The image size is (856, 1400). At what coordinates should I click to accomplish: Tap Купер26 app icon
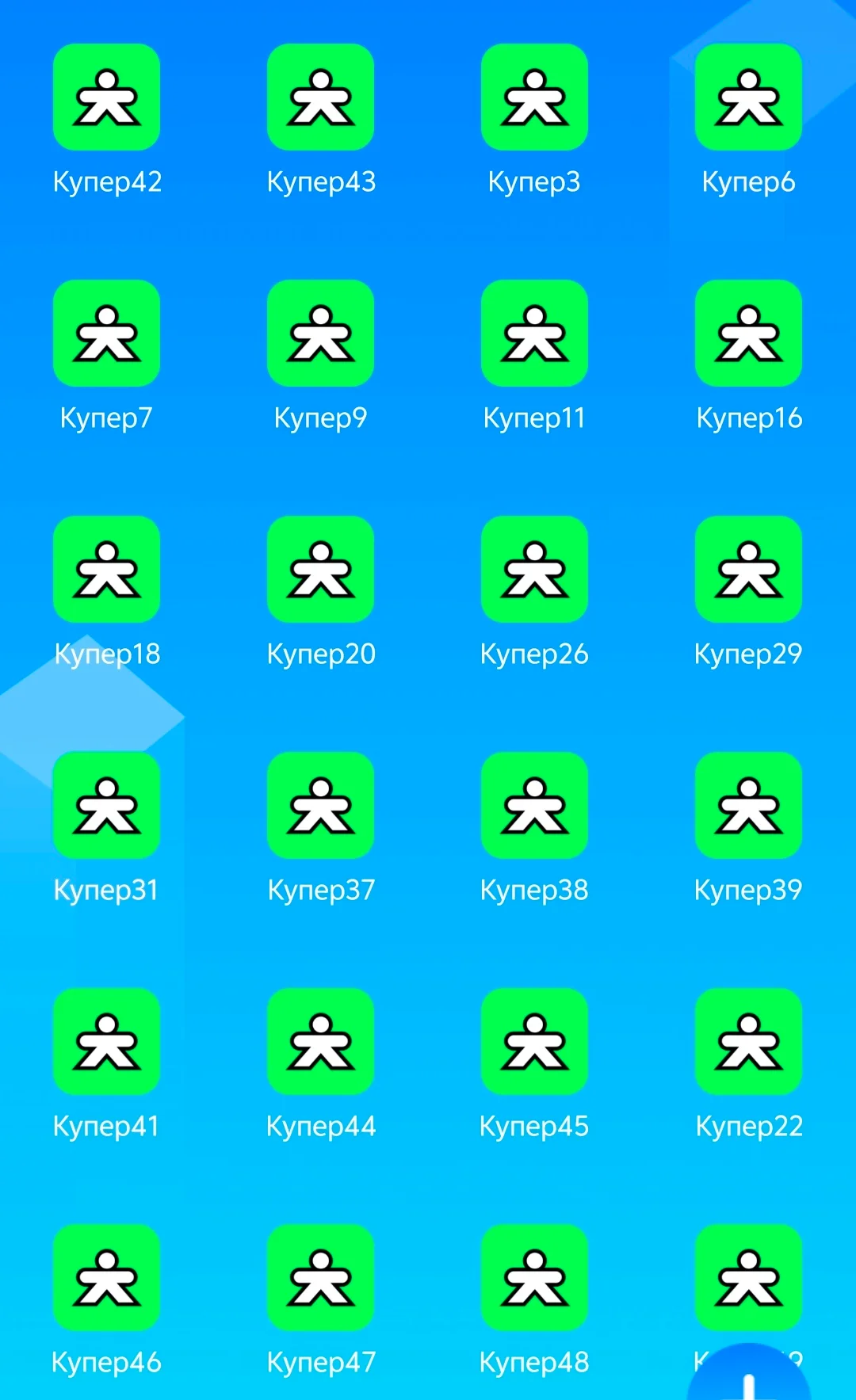535,570
